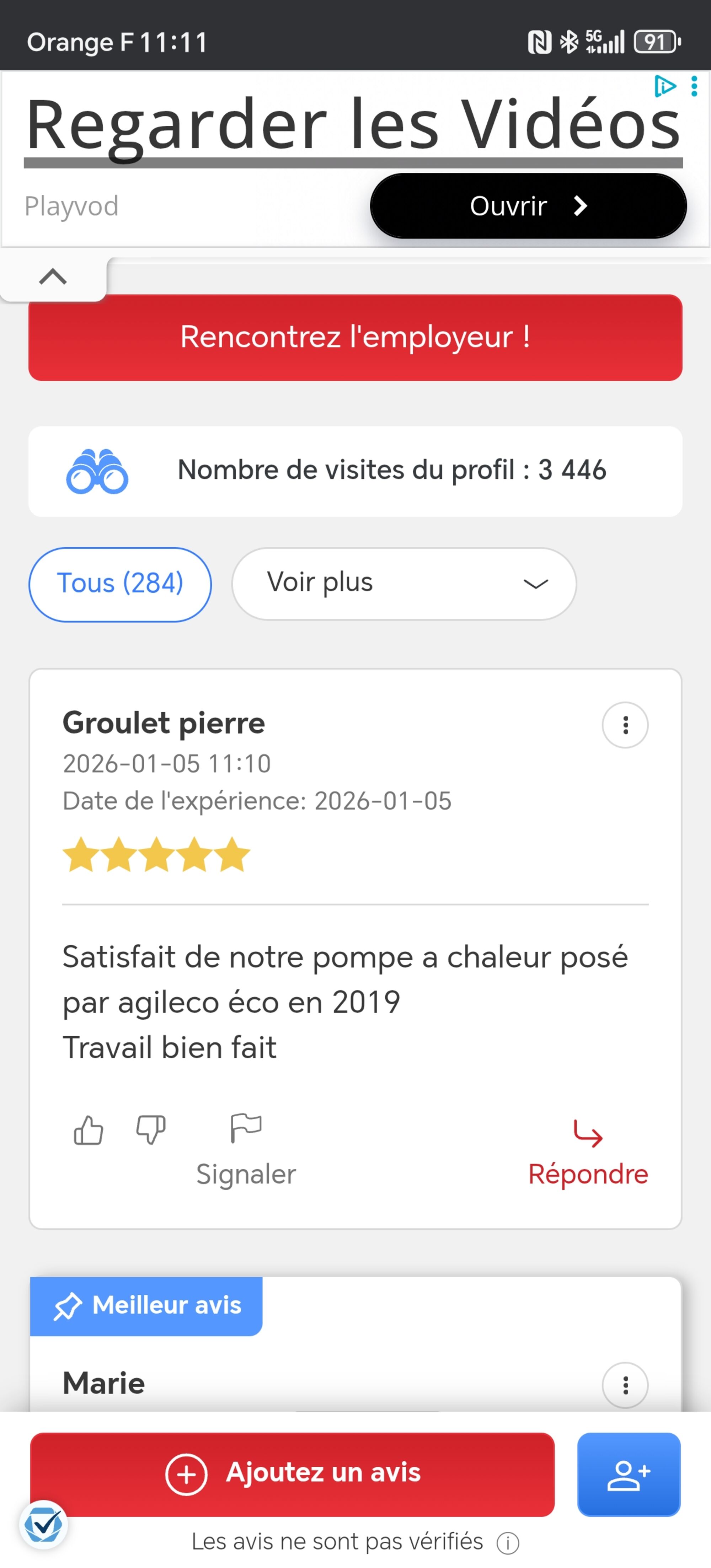Open more options for Groulet pierre's review
Screen dimensions: 711x1568
pos(625,725)
